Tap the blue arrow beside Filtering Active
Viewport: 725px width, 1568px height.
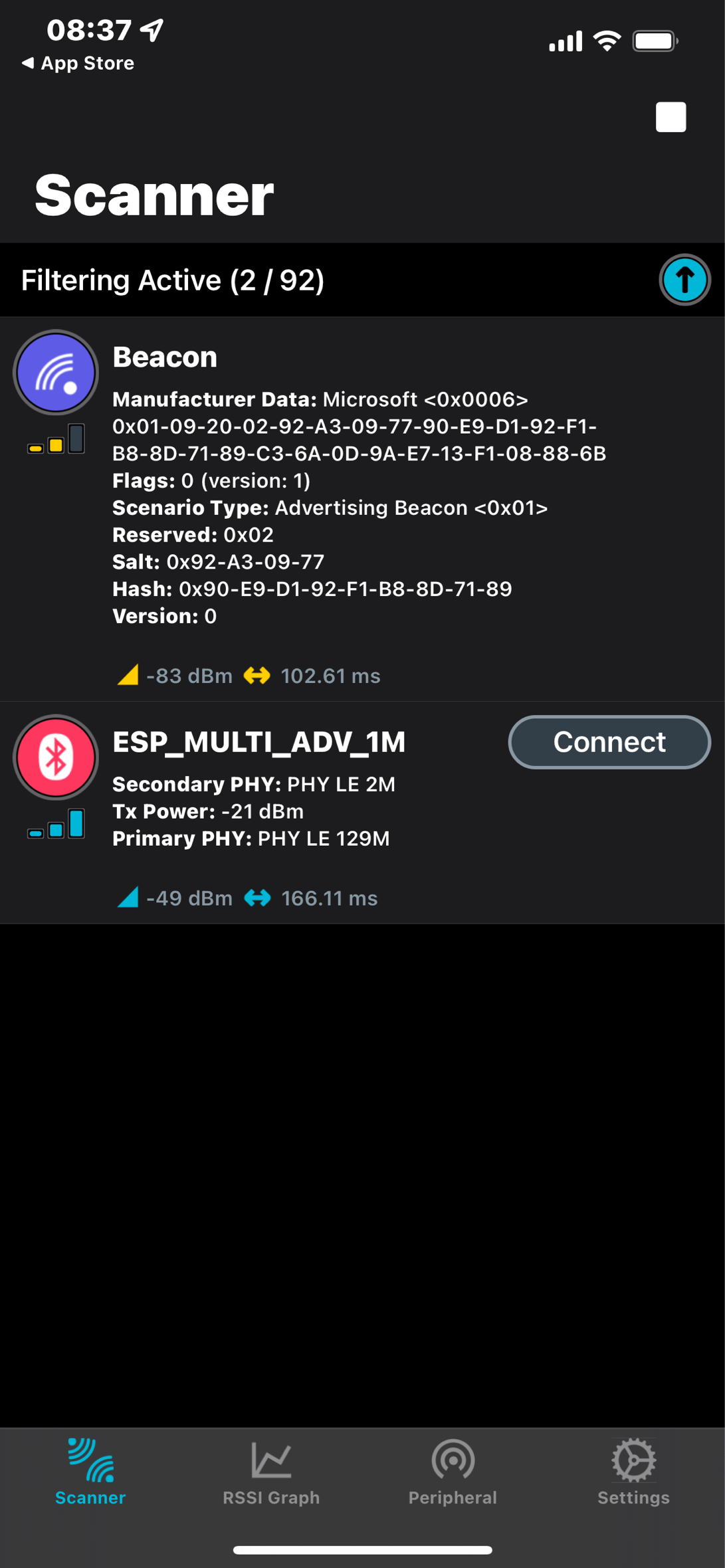(684, 280)
